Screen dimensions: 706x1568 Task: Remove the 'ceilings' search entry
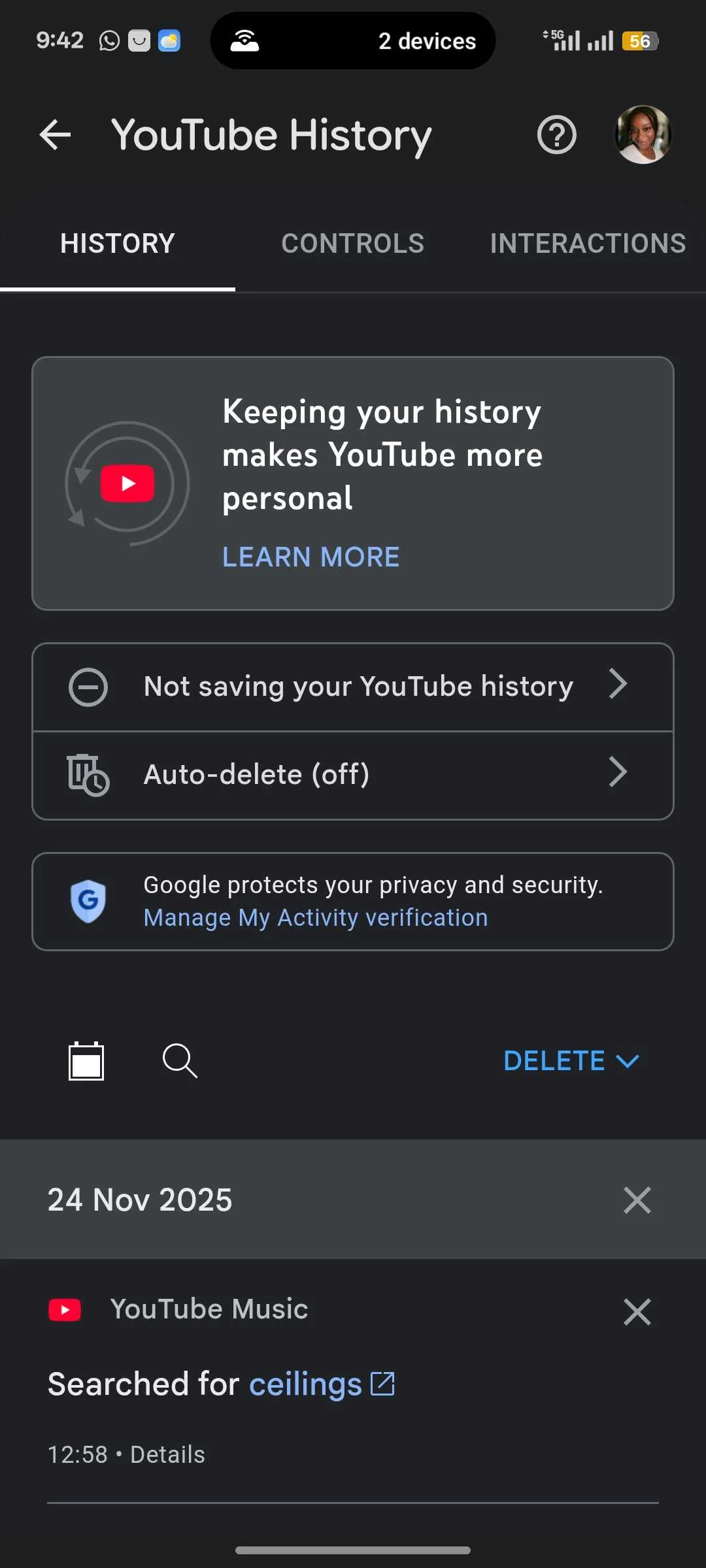point(637,1312)
